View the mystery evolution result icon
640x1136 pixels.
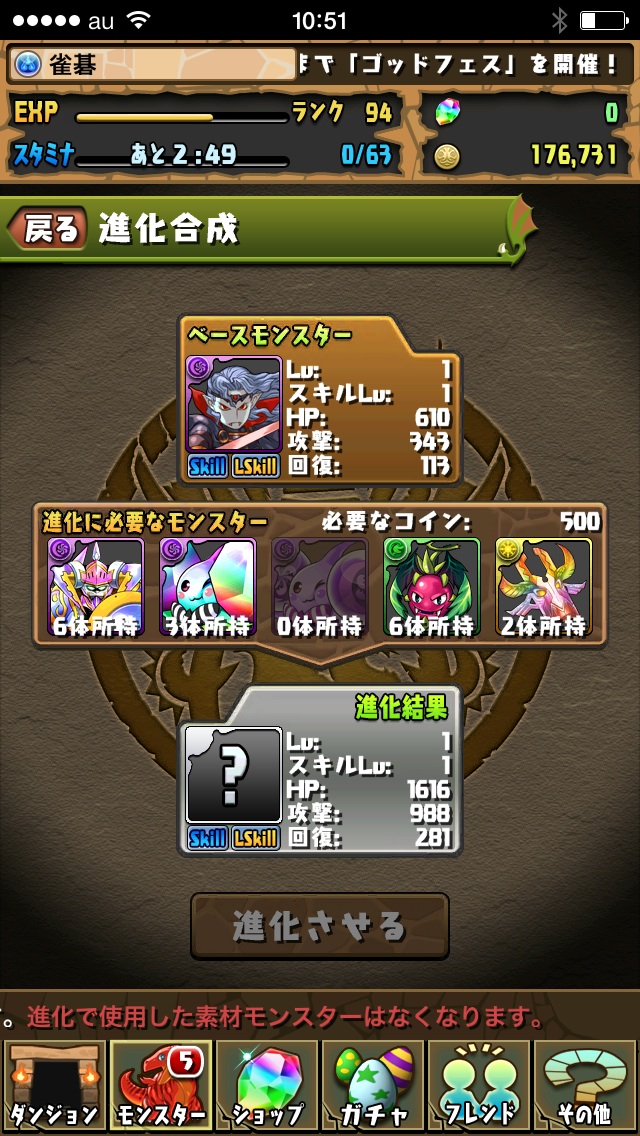point(234,776)
